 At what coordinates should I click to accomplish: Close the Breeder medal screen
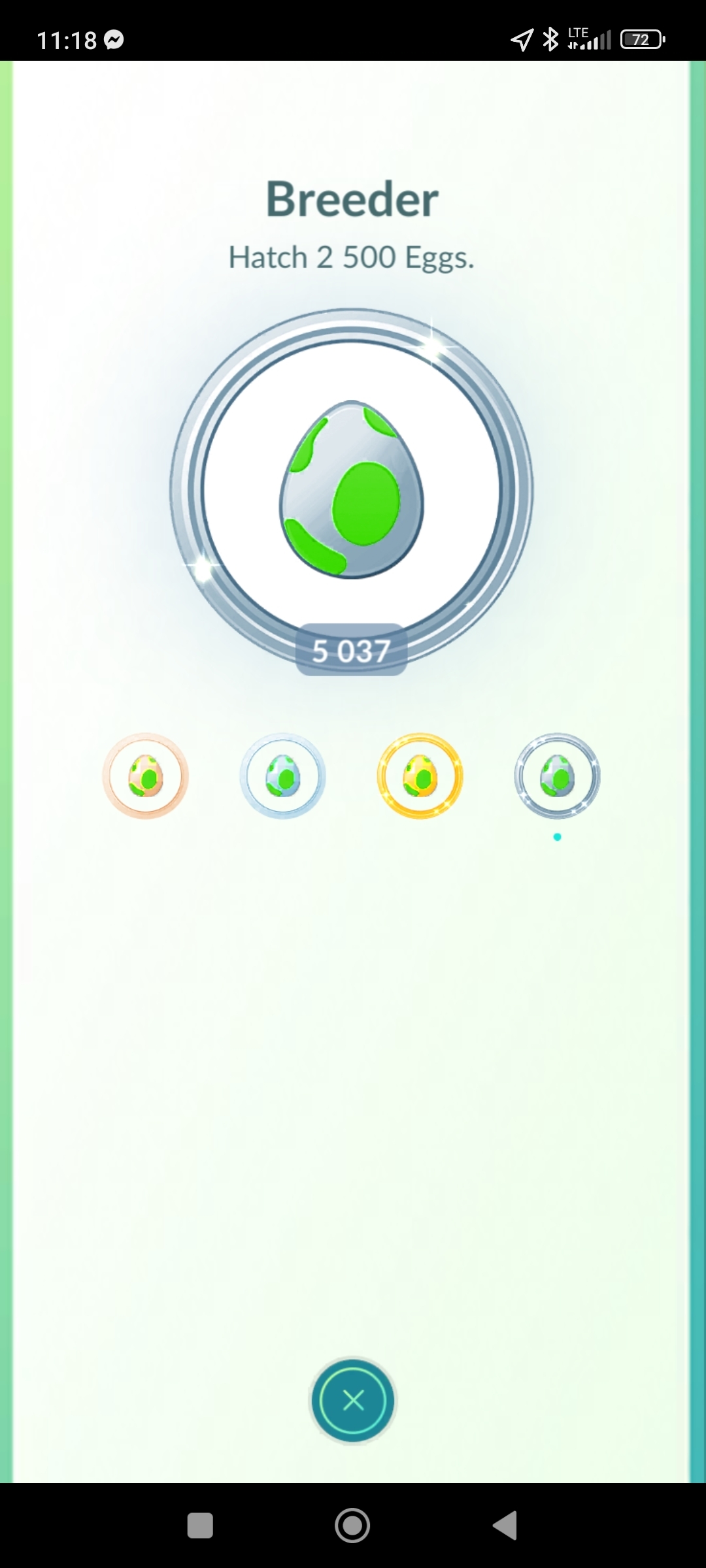(x=353, y=1400)
